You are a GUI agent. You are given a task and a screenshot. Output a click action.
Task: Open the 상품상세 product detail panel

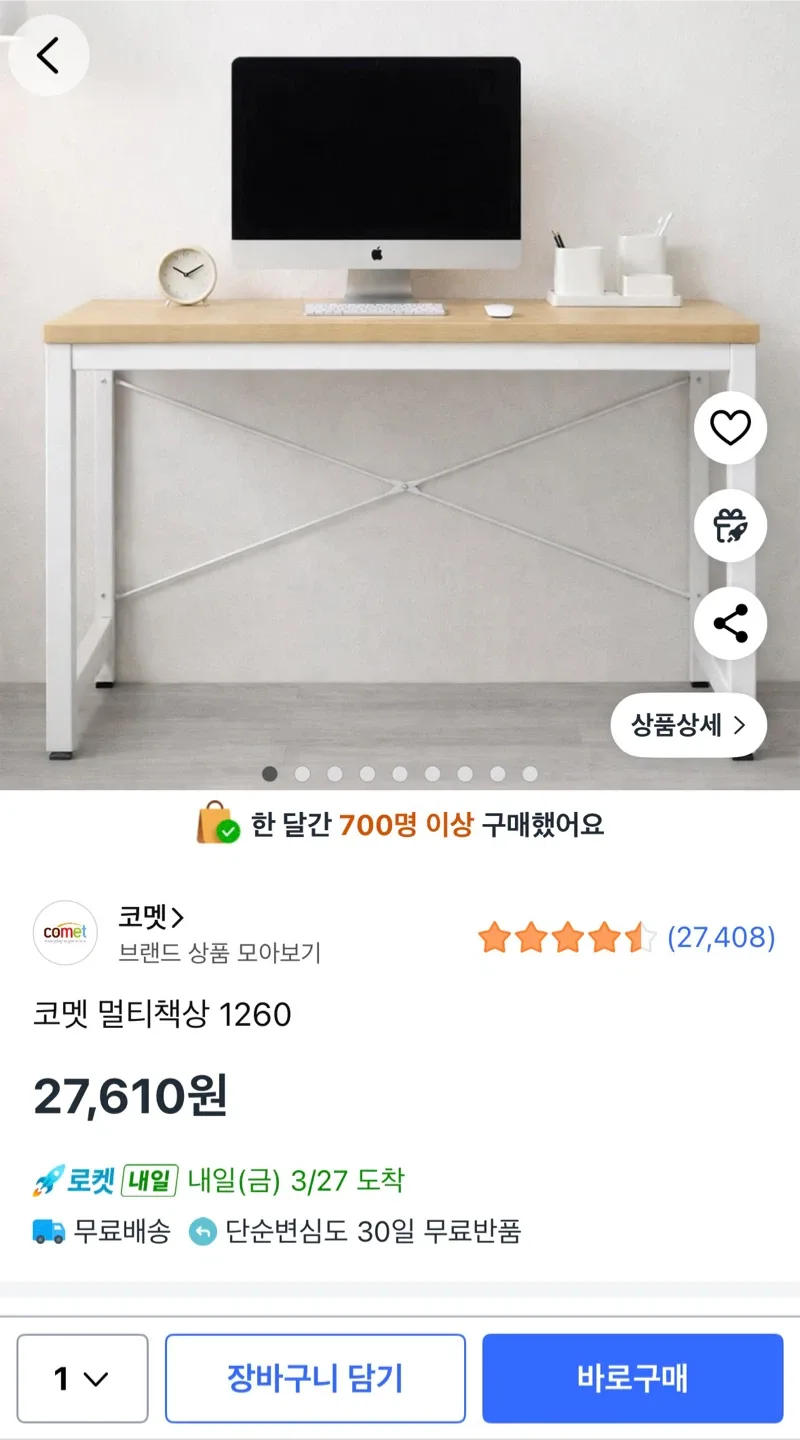click(x=687, y=726)
